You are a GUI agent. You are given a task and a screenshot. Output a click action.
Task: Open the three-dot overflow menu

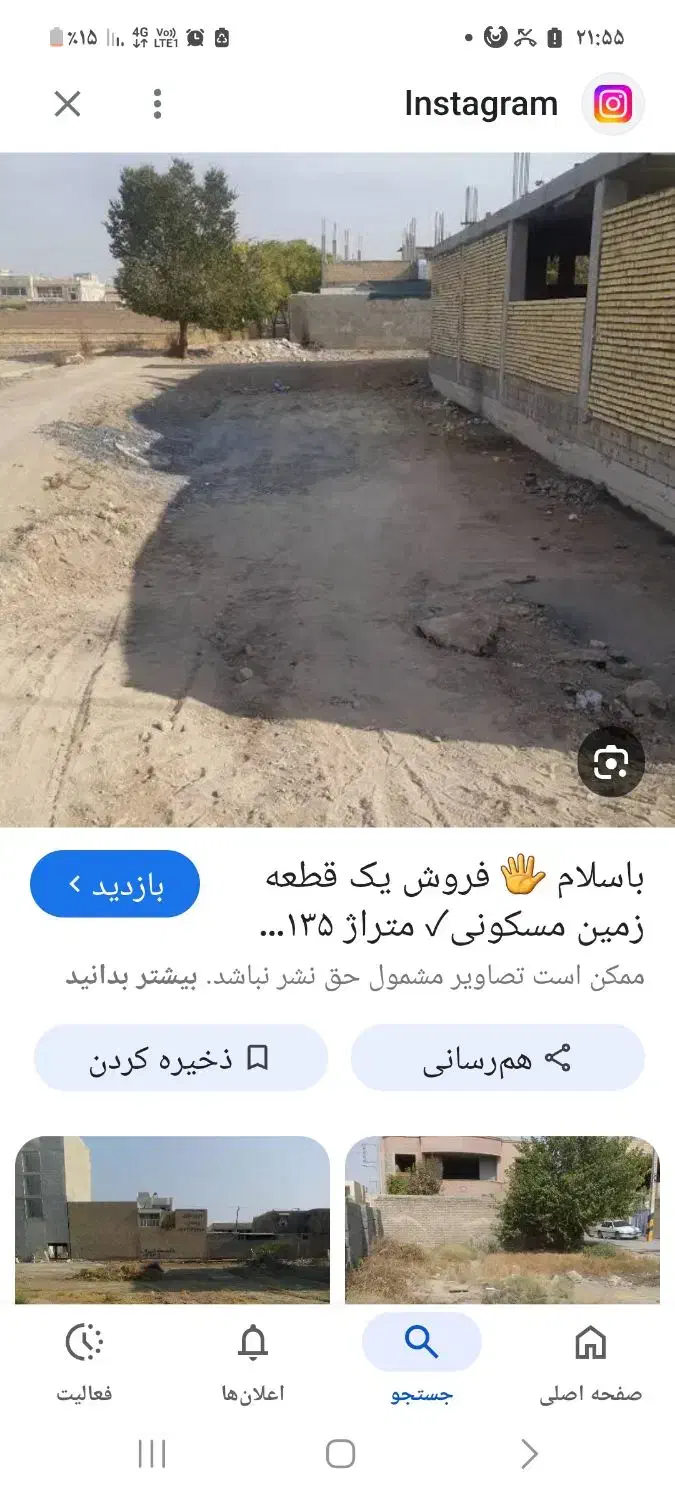(157, 104)
